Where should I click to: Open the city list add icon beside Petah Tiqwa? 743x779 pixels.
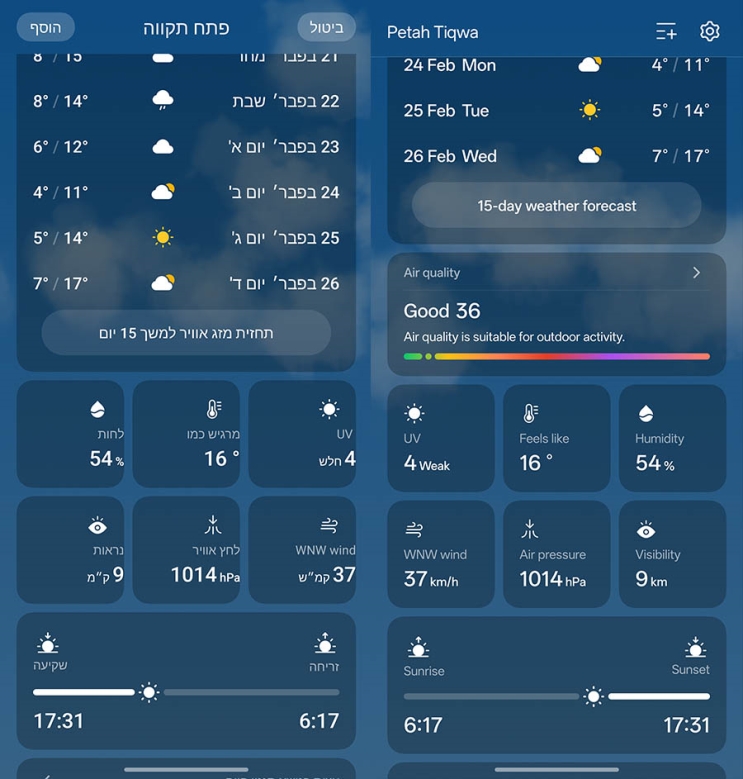coord(666,32)
